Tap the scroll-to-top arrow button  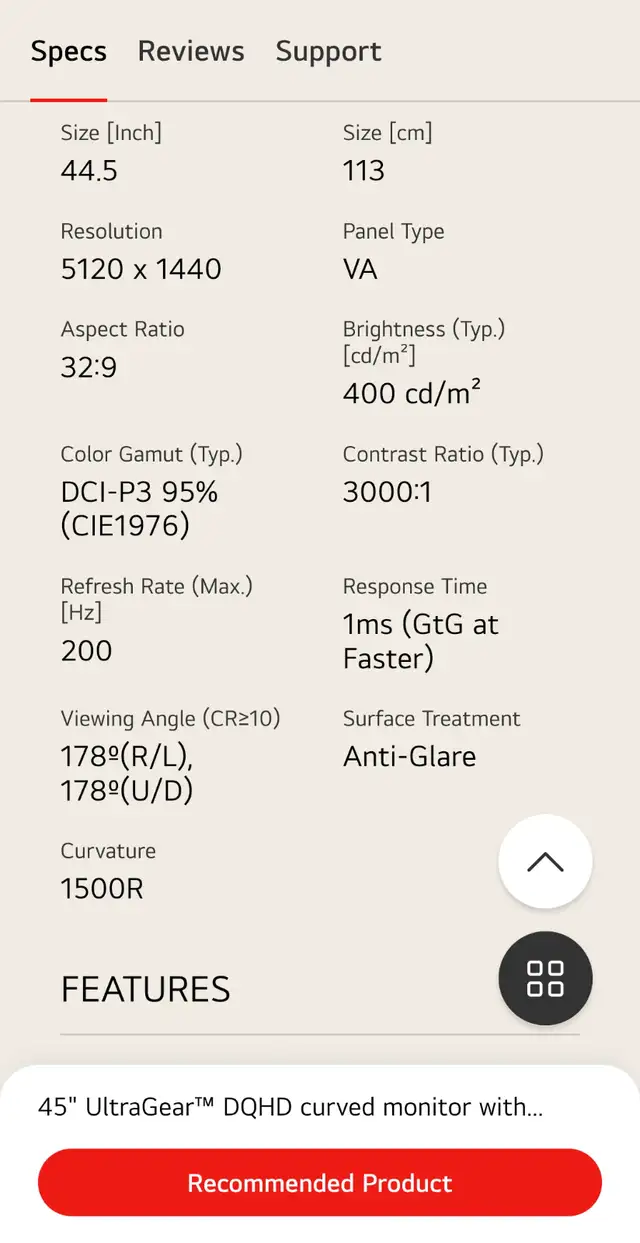545,862
